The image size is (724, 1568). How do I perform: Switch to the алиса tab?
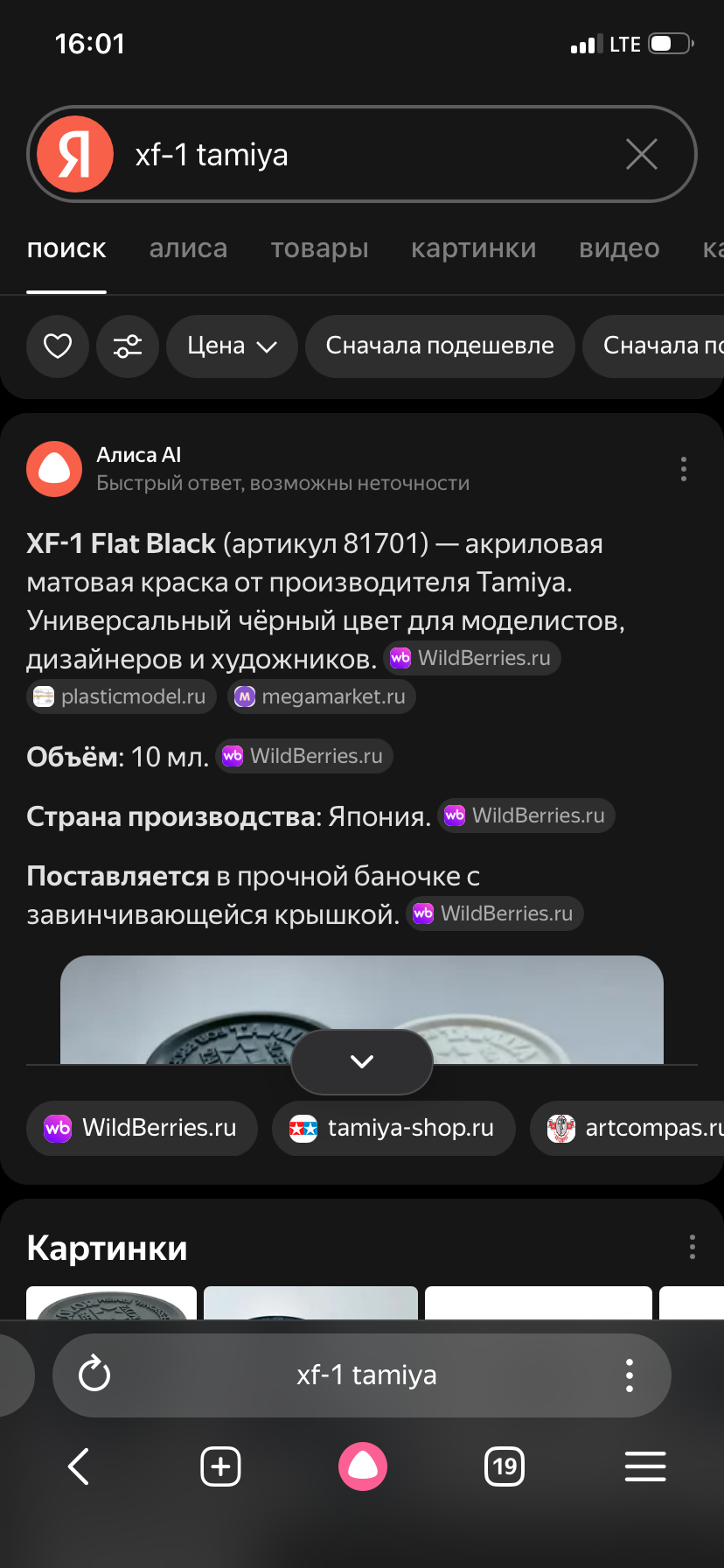coord(188,248)
